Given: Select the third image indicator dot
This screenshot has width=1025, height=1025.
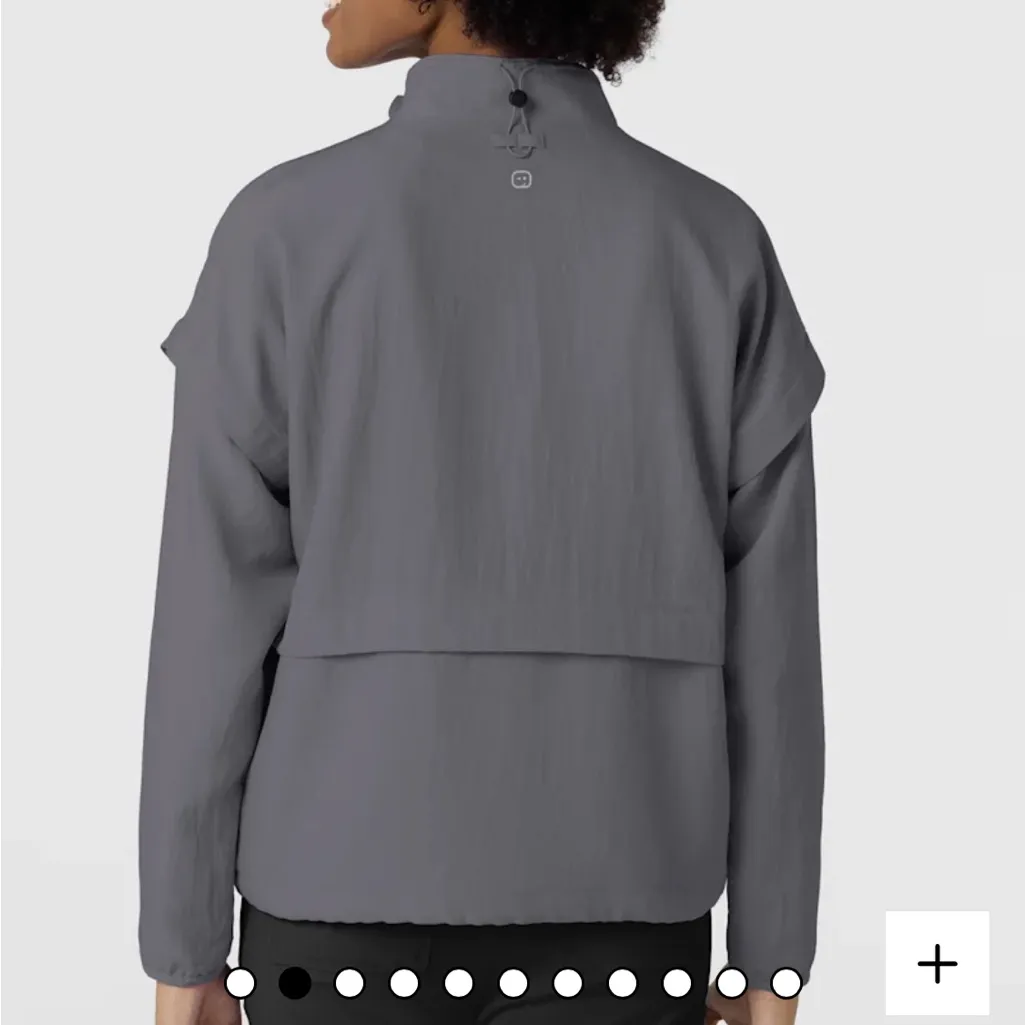Looking at the screenshot, I should tap(349, 983).
